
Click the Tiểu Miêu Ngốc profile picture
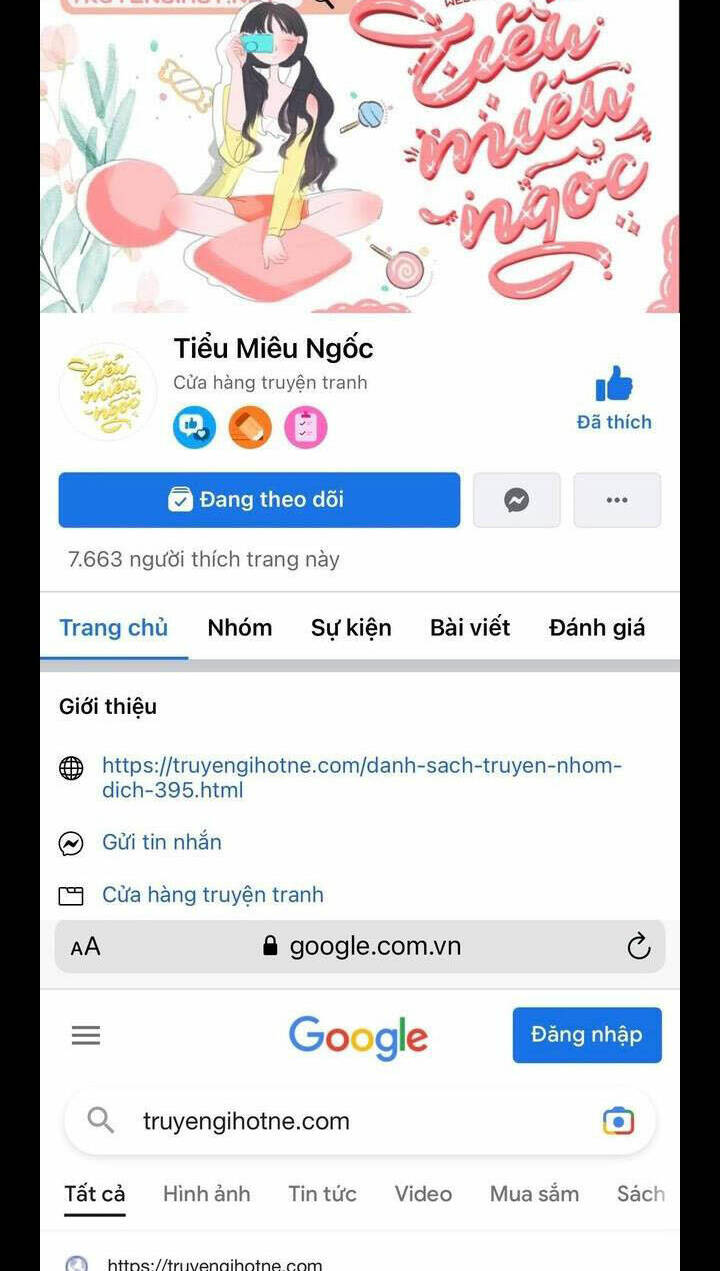pos(108,391)
